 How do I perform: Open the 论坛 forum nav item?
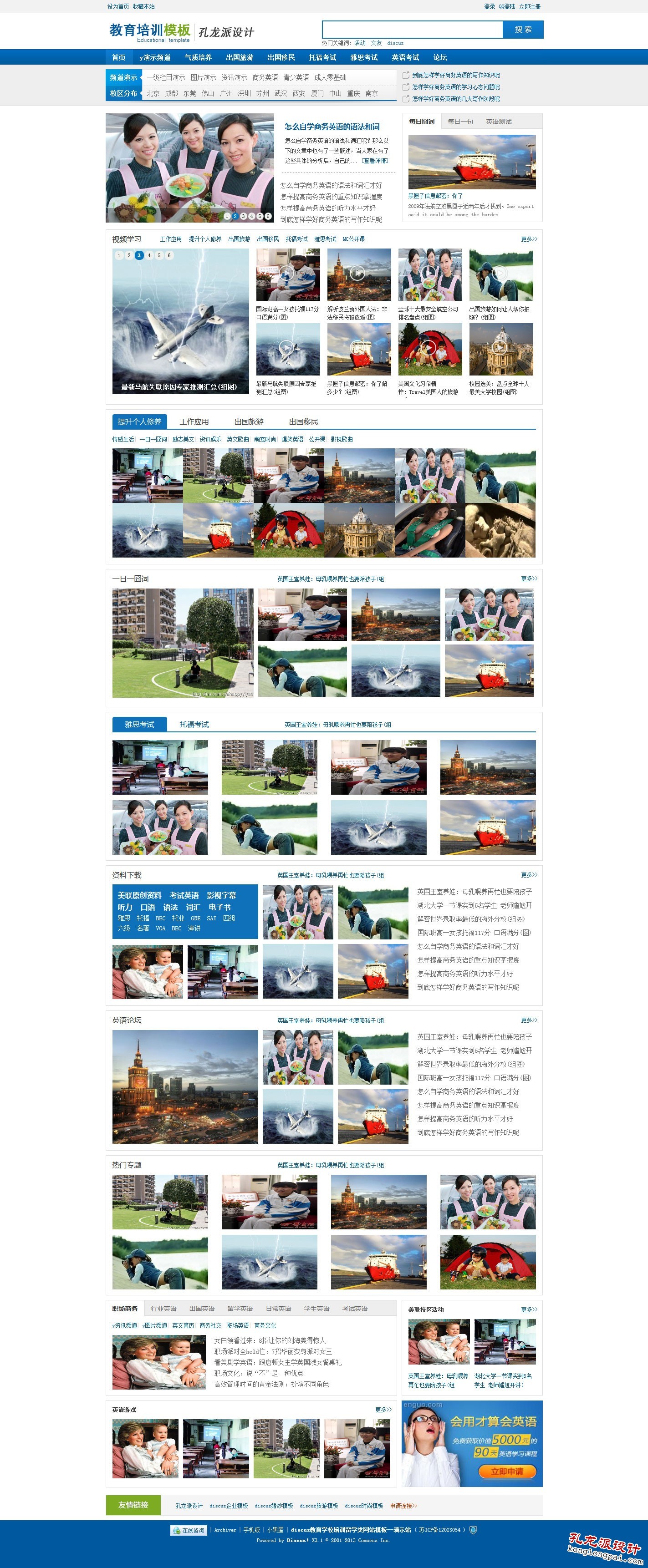coord(440,57)
